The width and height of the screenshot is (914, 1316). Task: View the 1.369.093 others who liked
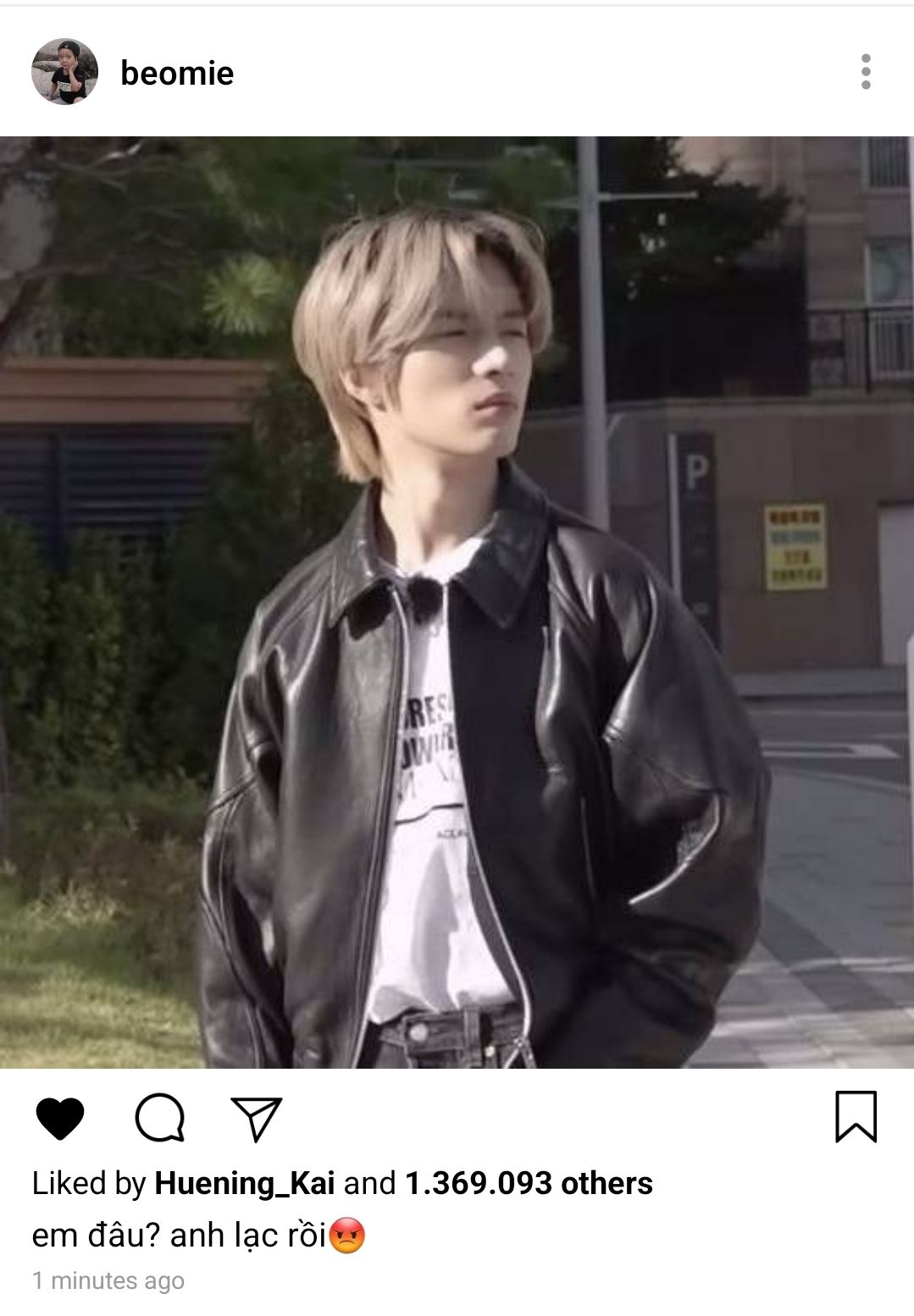tap(529, 1183)
